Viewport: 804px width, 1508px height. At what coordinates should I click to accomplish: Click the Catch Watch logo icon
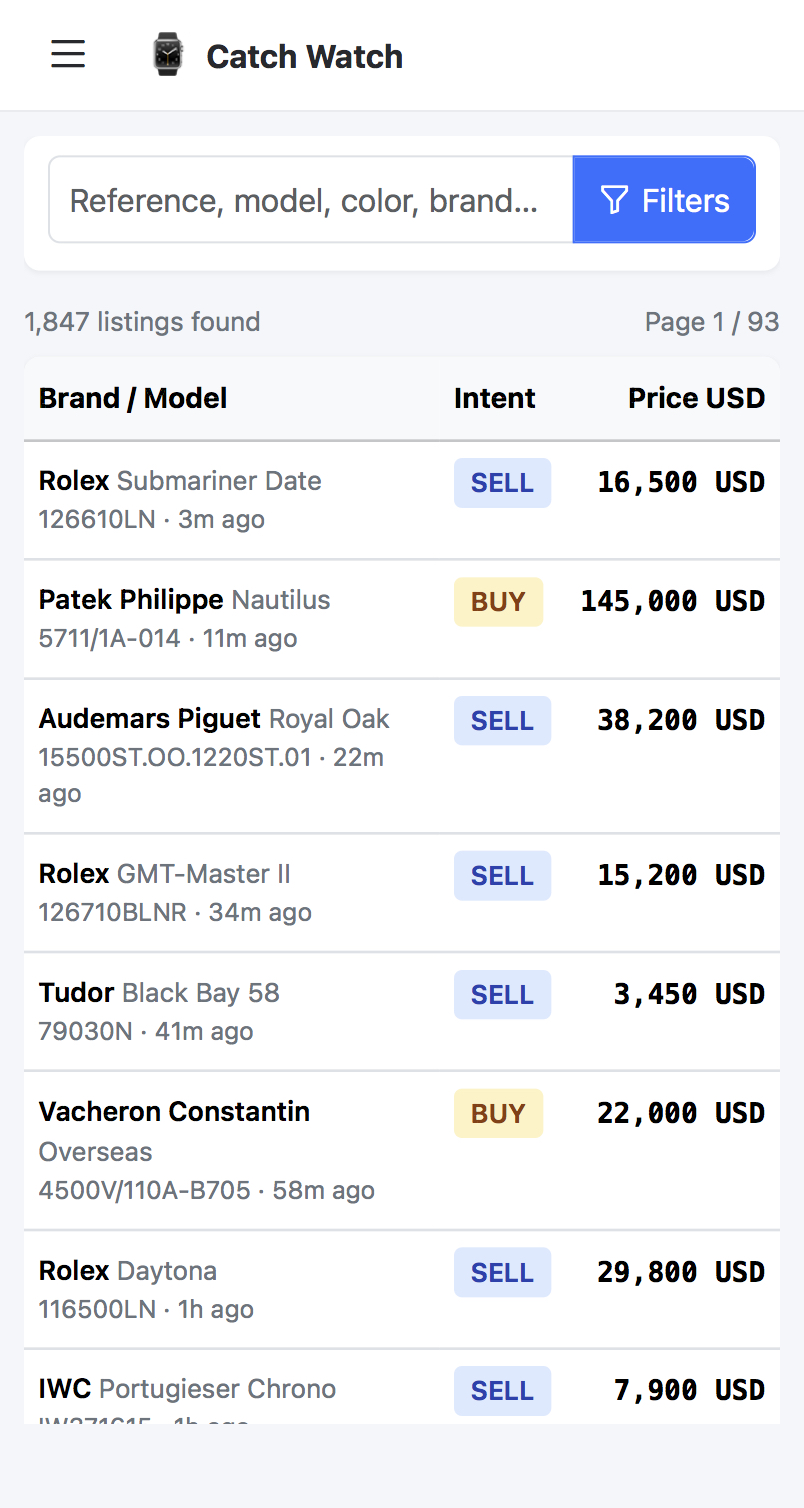pos(167,55)
